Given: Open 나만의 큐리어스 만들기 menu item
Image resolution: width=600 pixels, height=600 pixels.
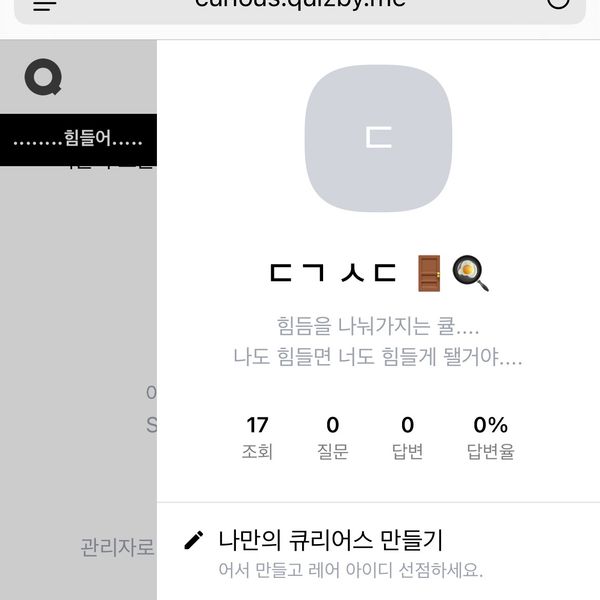Looking at the screenshot, I should click(x=330, y=541).
